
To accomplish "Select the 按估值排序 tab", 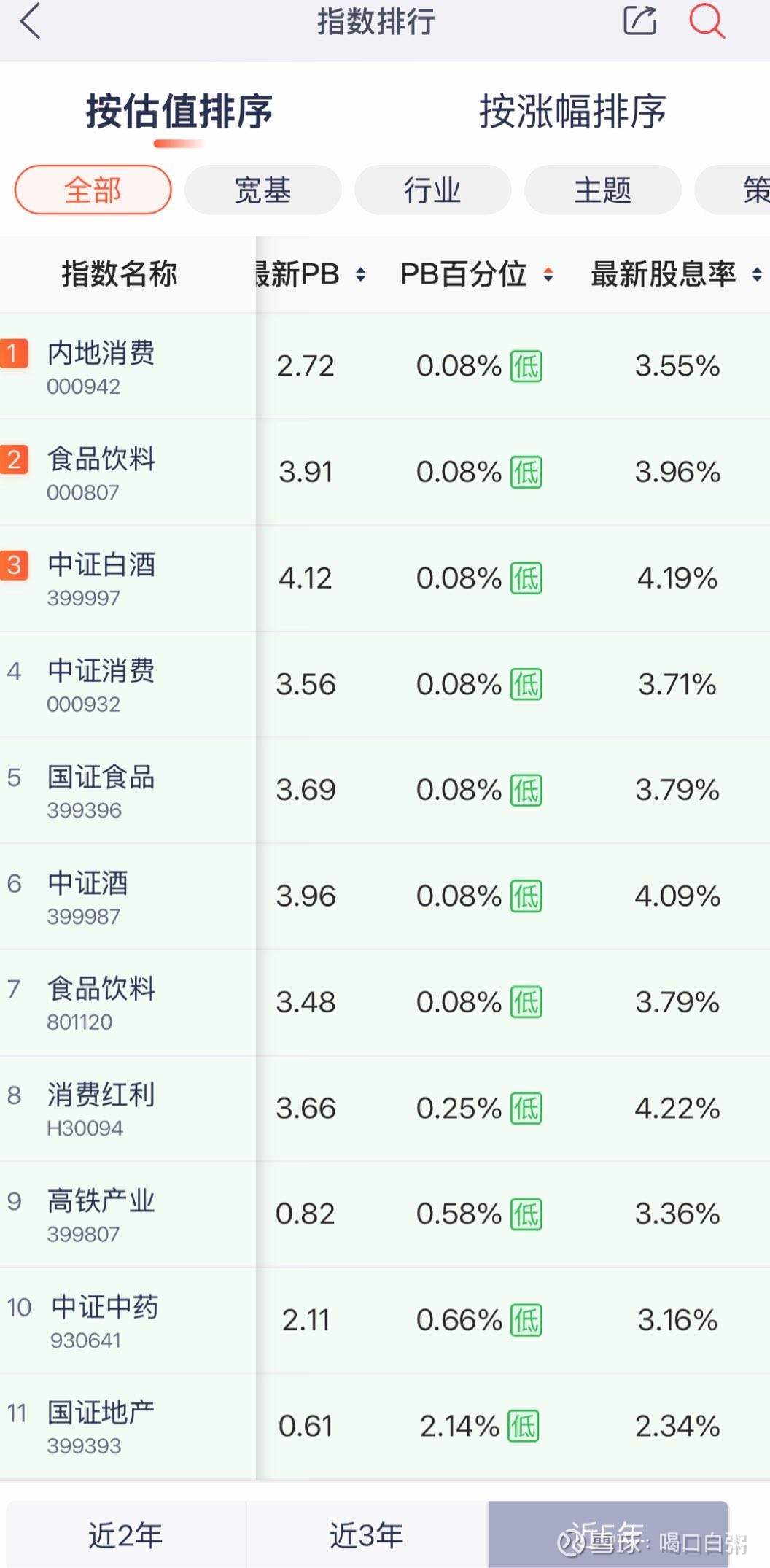I will [x=179, y=112].
